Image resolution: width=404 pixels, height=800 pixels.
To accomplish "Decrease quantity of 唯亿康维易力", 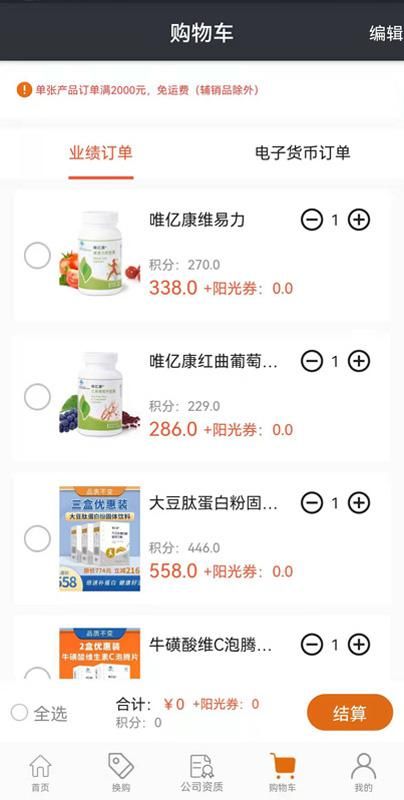I will (312, 220).
